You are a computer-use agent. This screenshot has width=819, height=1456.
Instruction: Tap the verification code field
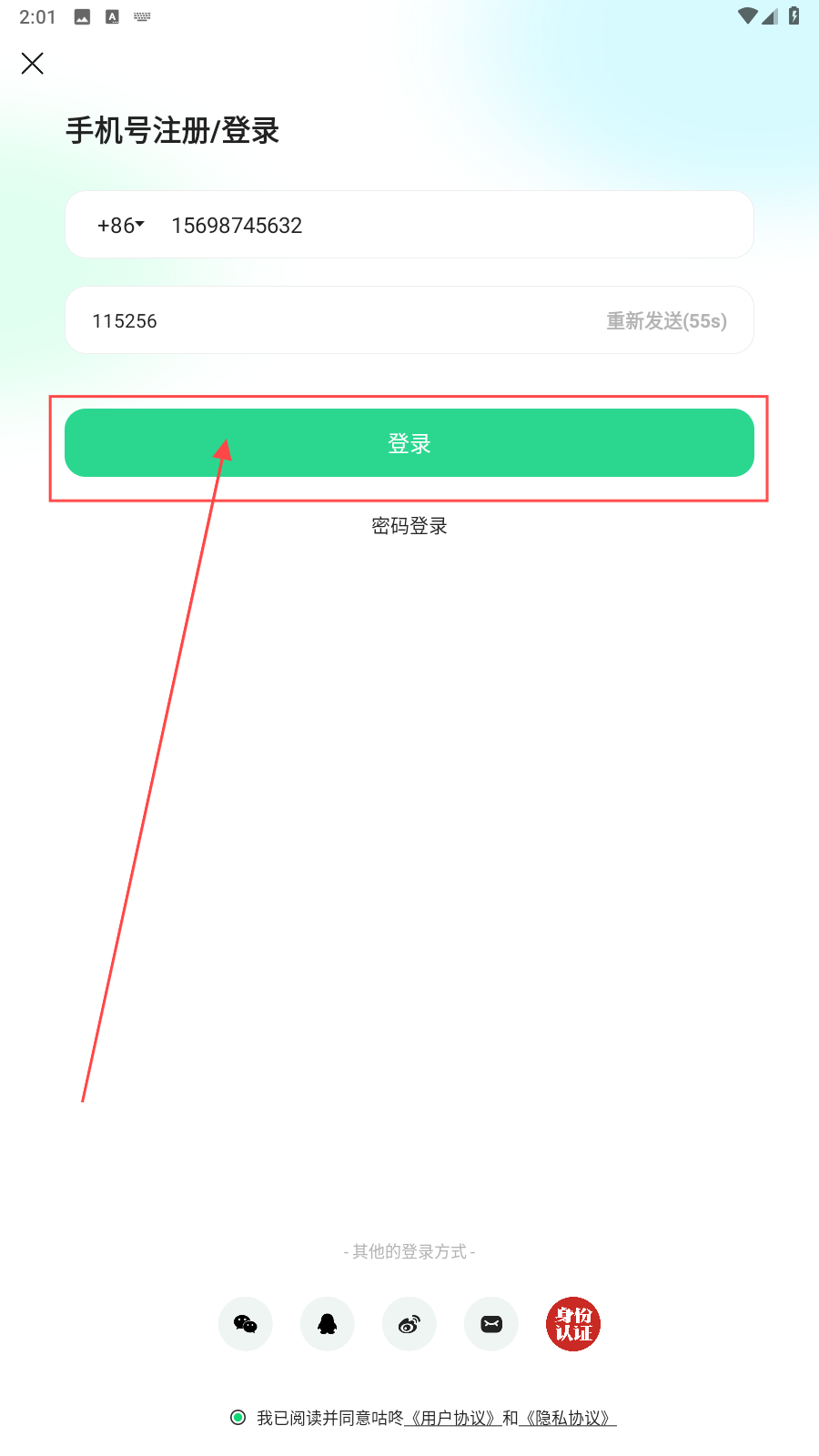pyautogui.click(x=318, y=320)
